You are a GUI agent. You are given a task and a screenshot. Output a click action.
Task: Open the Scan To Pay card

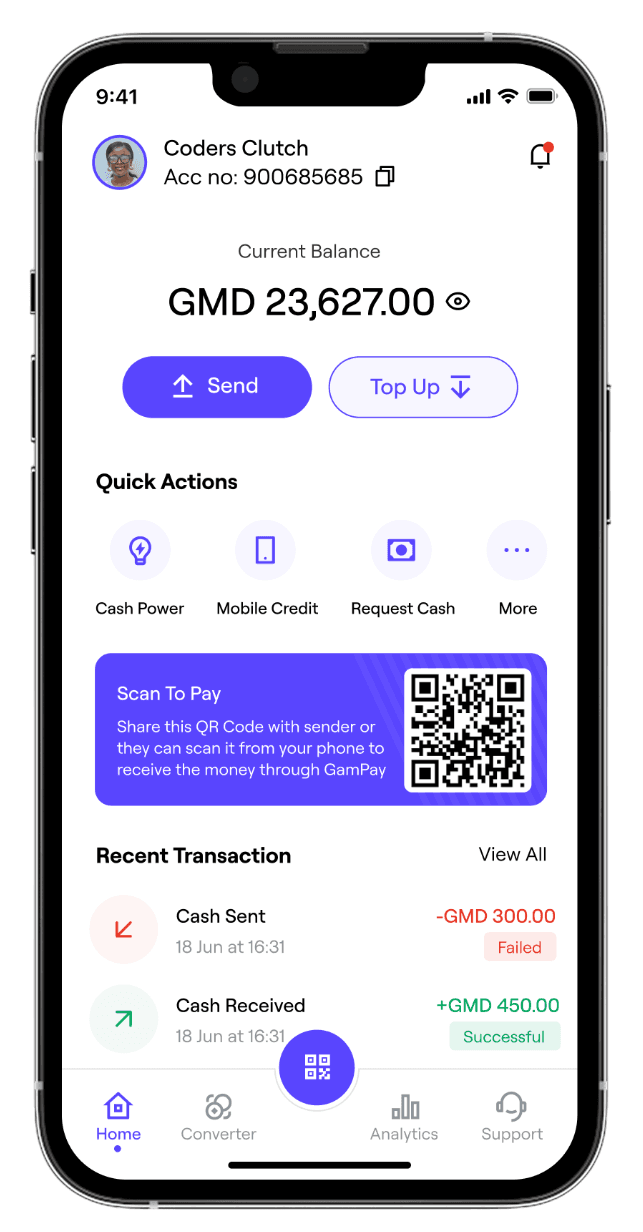click(x=320, y=729)
